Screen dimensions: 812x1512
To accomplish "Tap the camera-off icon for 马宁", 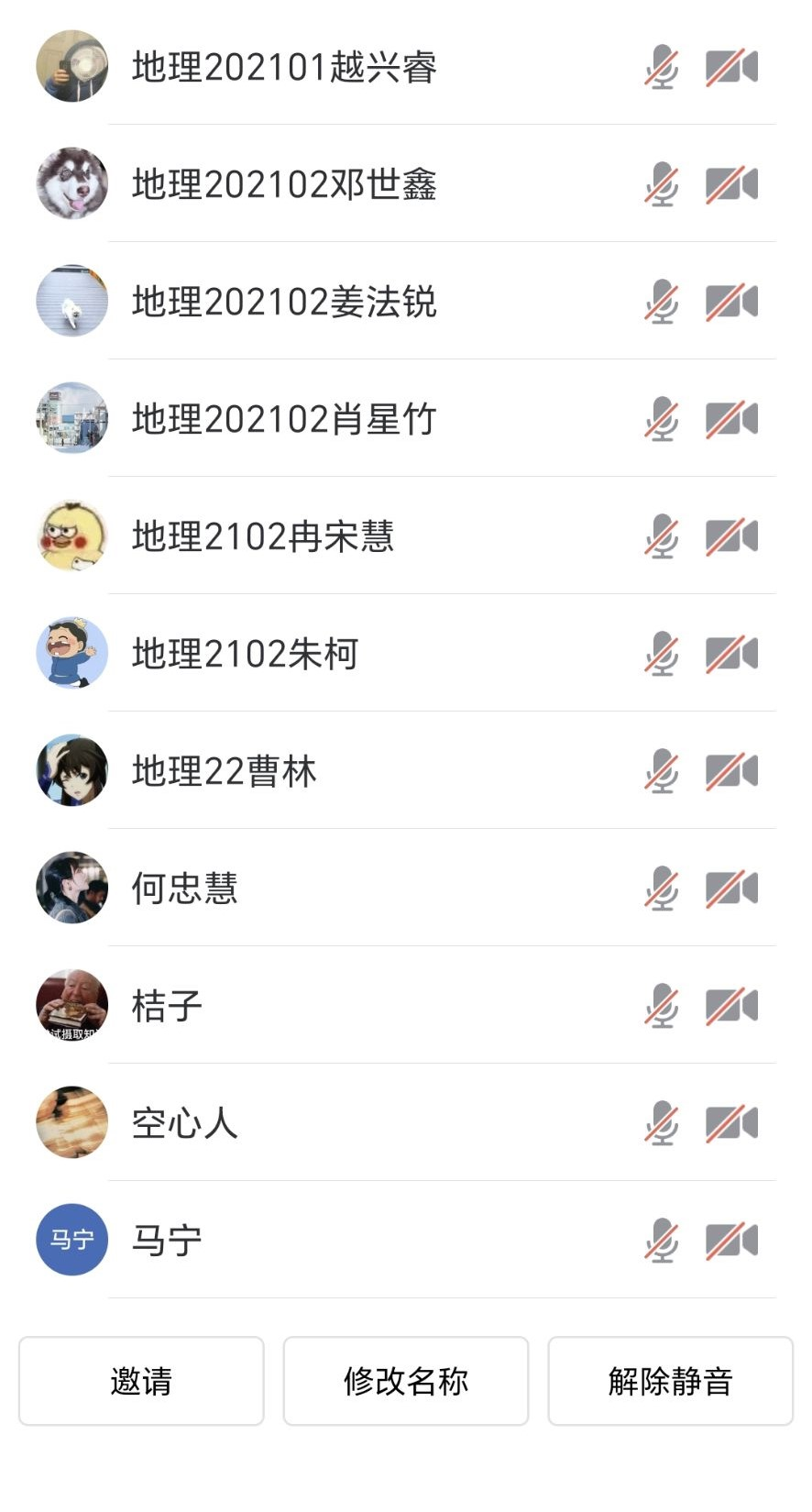I will [731, 1241].
